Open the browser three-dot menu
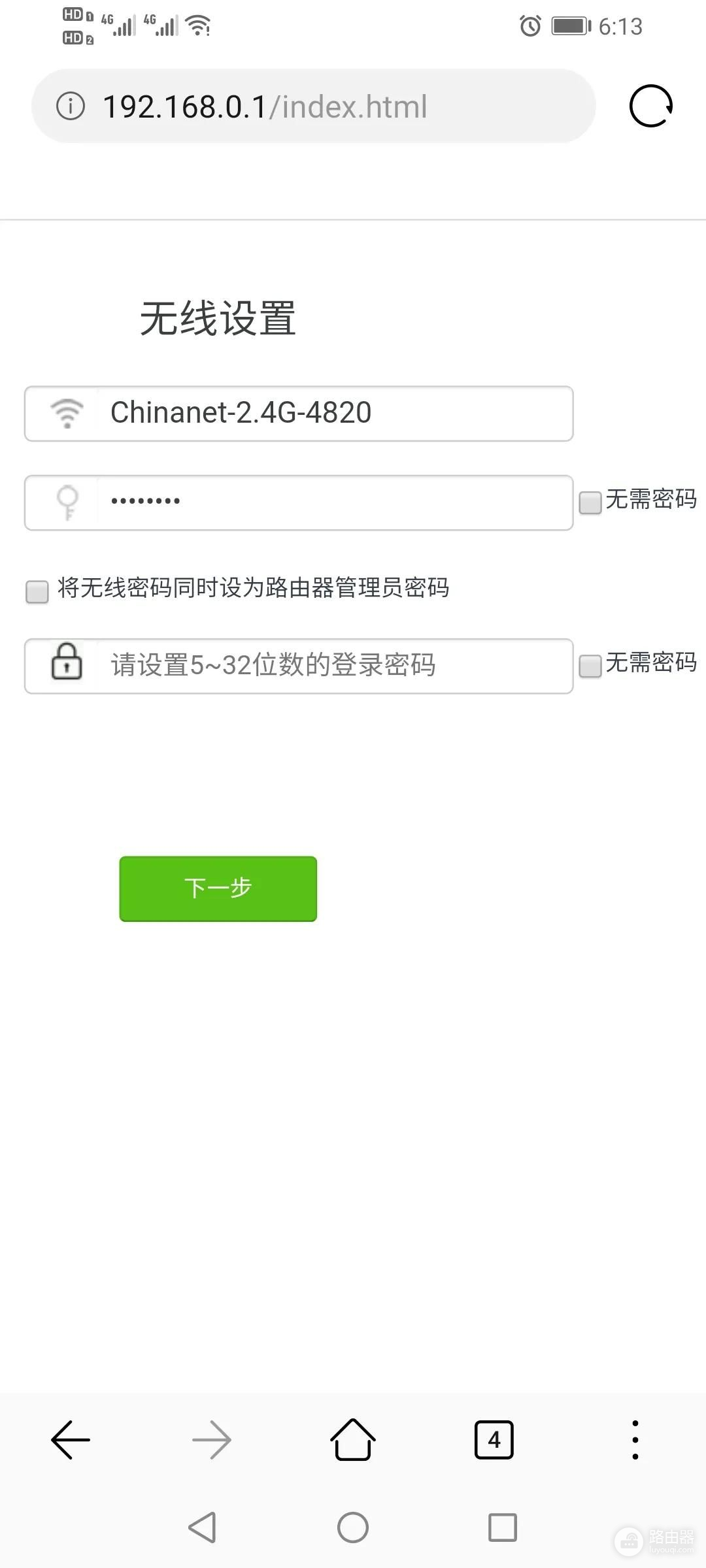The height and width of the screenshot is (1568, 706). click(635, 1439)
